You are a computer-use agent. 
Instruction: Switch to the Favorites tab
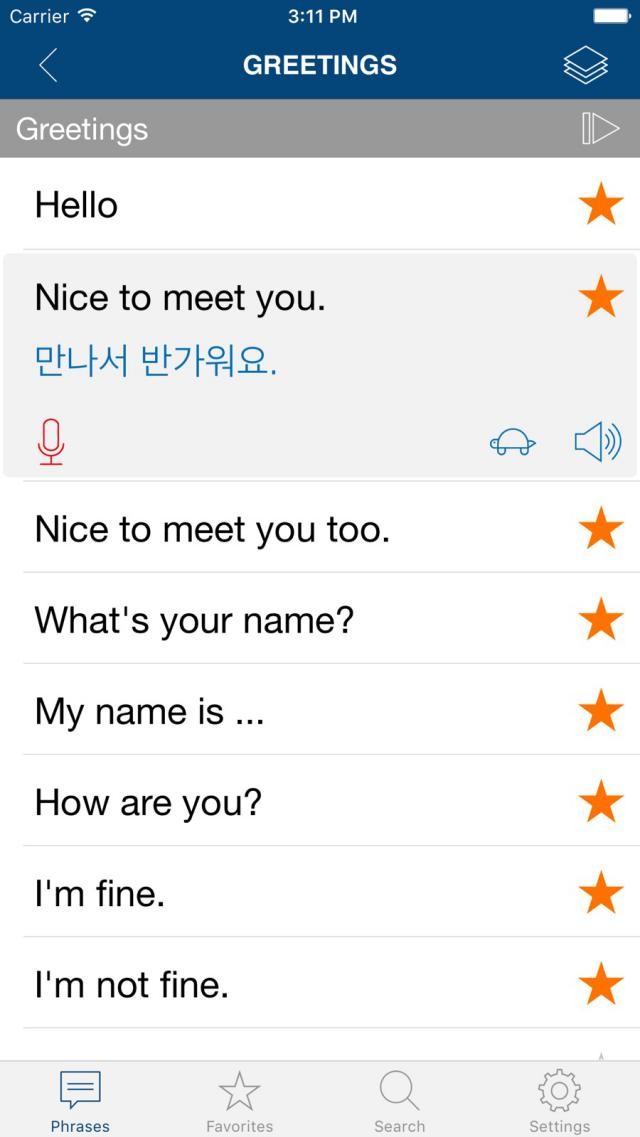click(239, 1100)
